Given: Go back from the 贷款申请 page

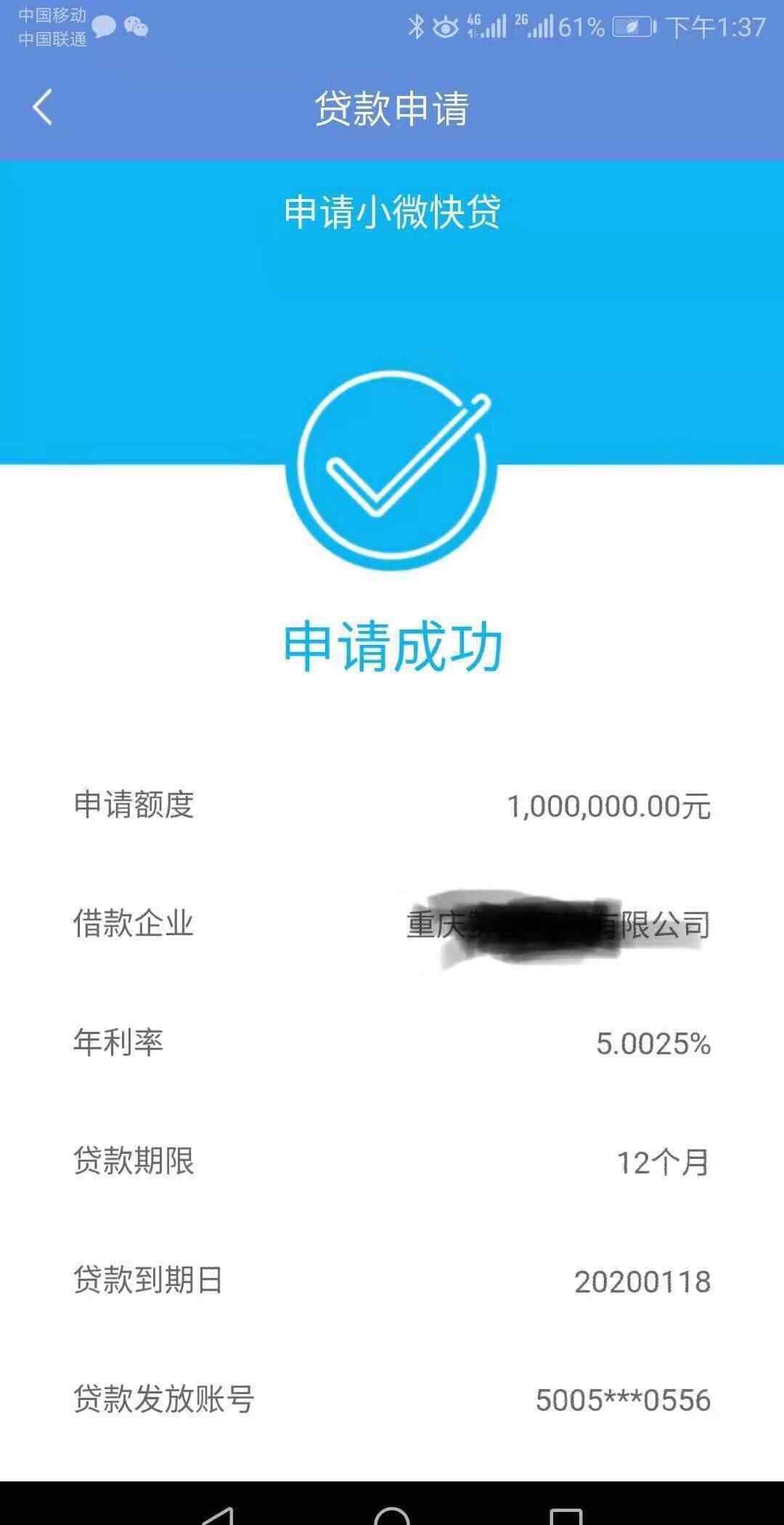Looking at the screenshot, I should [42, 107].
